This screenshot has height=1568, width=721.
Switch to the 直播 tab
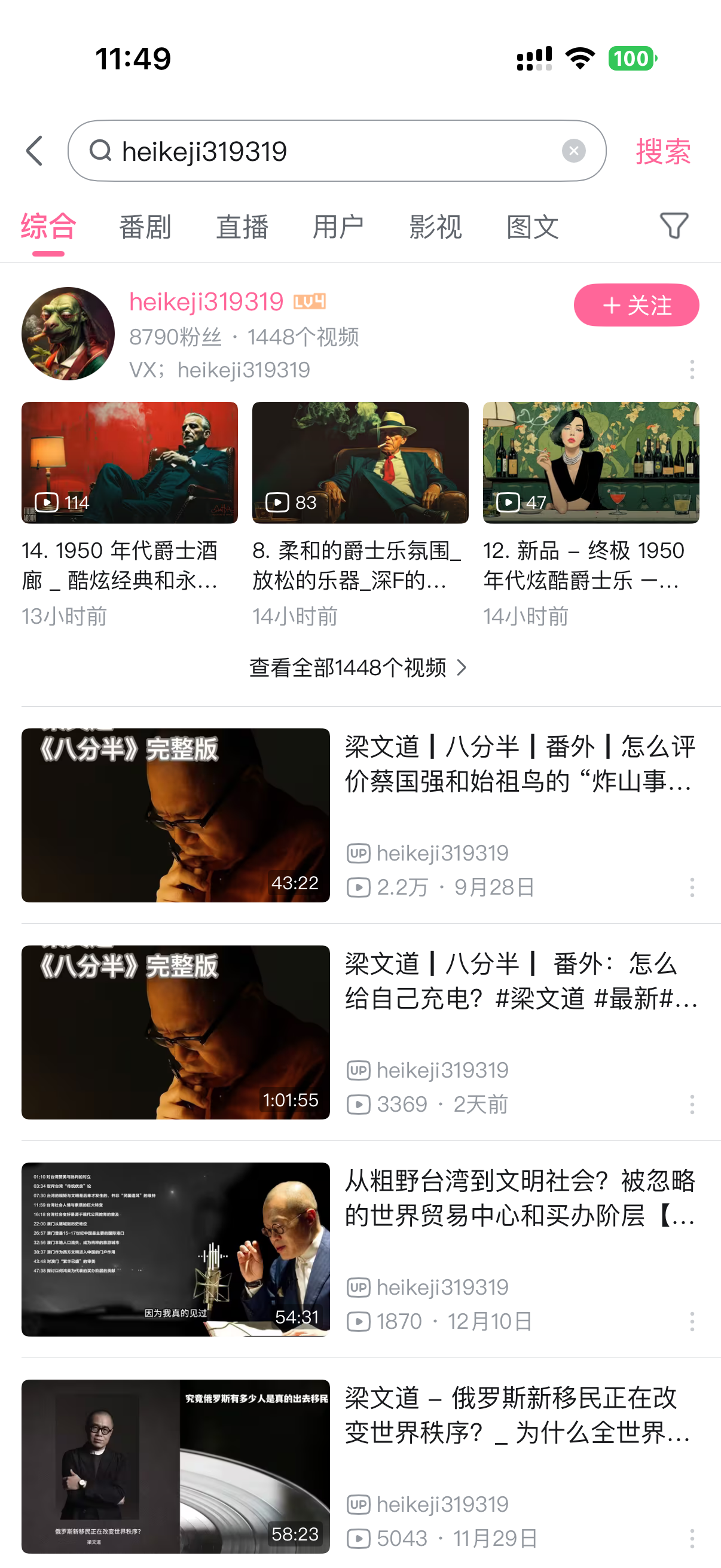(x=242, y=227)
